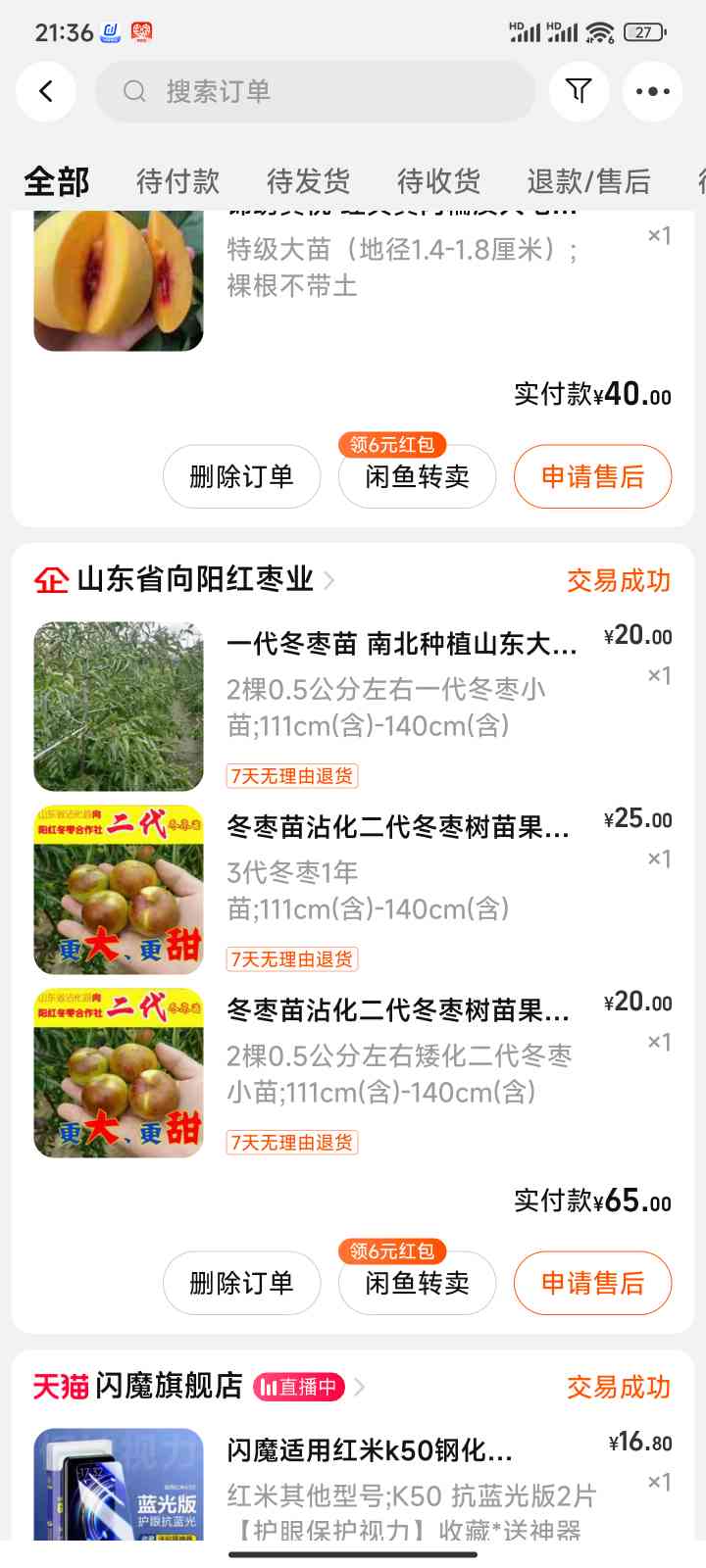
Task: Switch to the 待付款 tab
Action: (x=178, y=181)
